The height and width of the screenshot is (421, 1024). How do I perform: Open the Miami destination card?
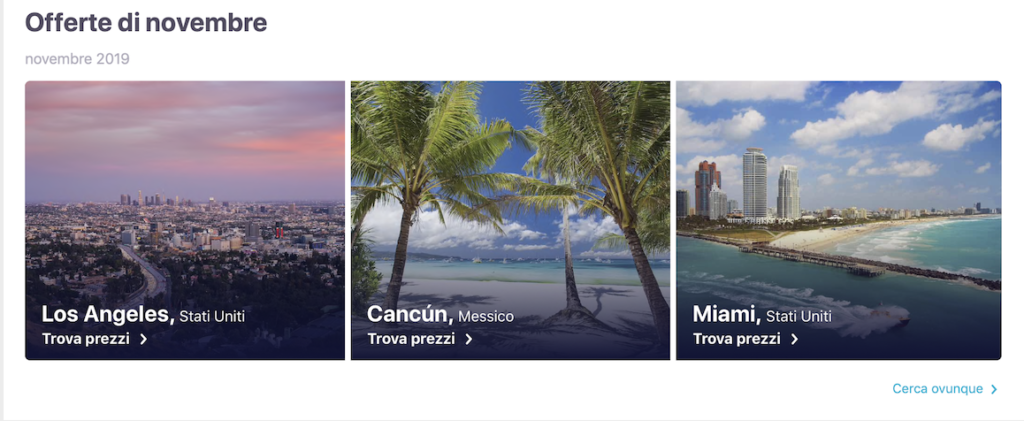(838, 220)
